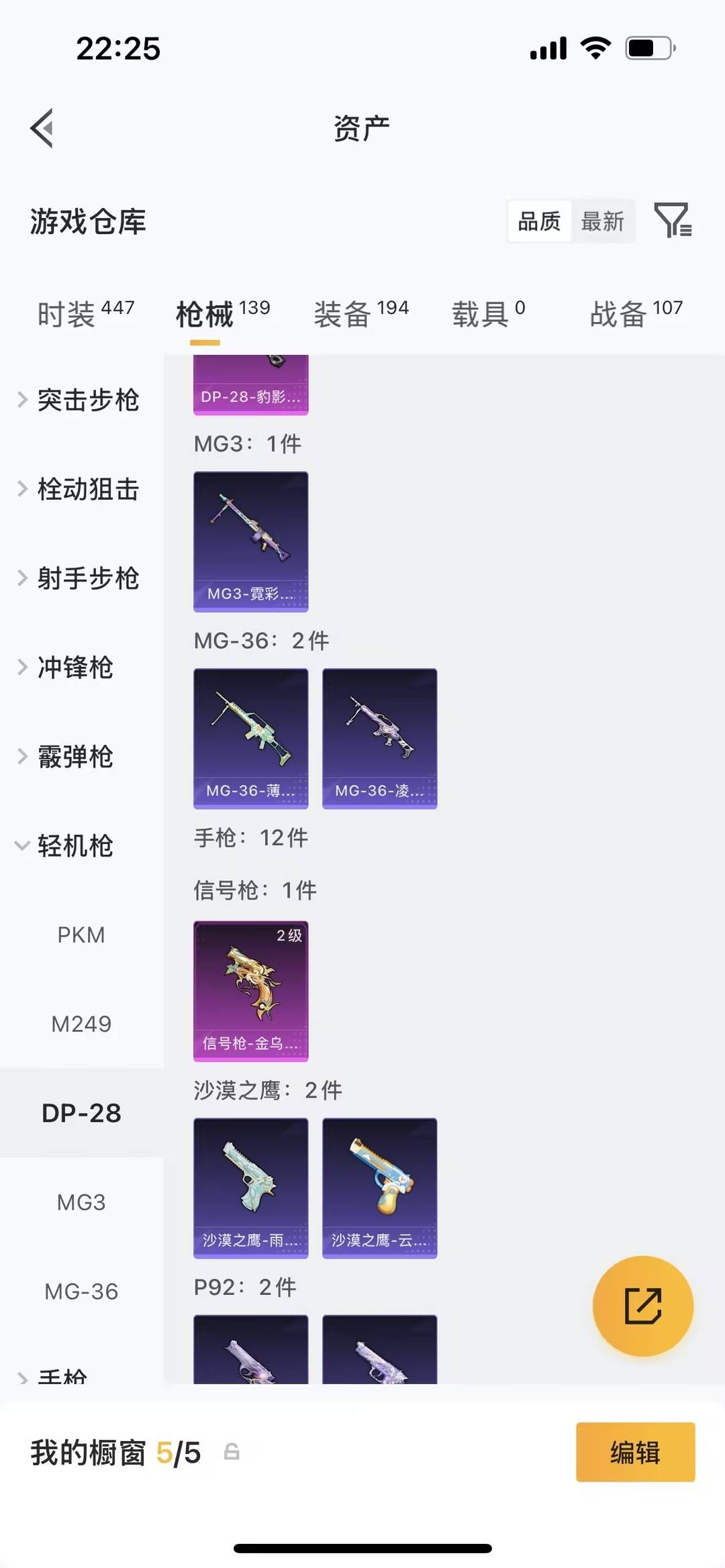The width and height of the screenshot is (725, 1568).
Task: Switch sorting to 品质
Action: point(538,221)
